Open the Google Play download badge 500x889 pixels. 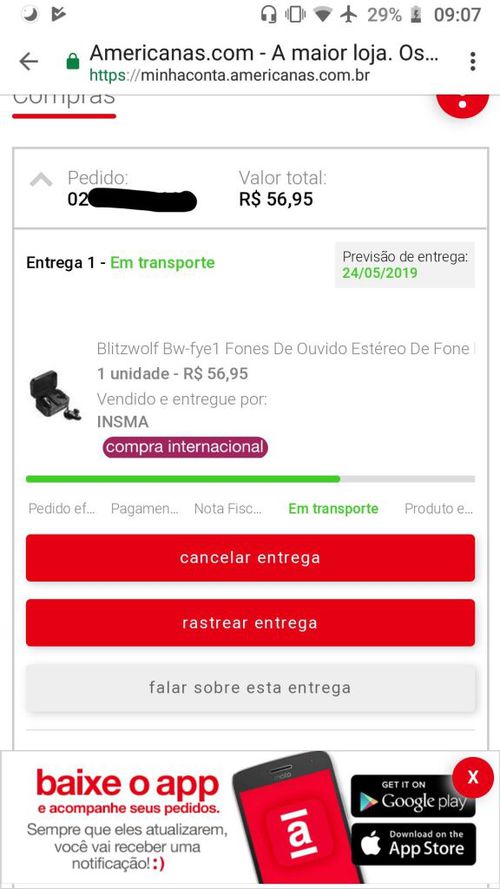[413, 796]
